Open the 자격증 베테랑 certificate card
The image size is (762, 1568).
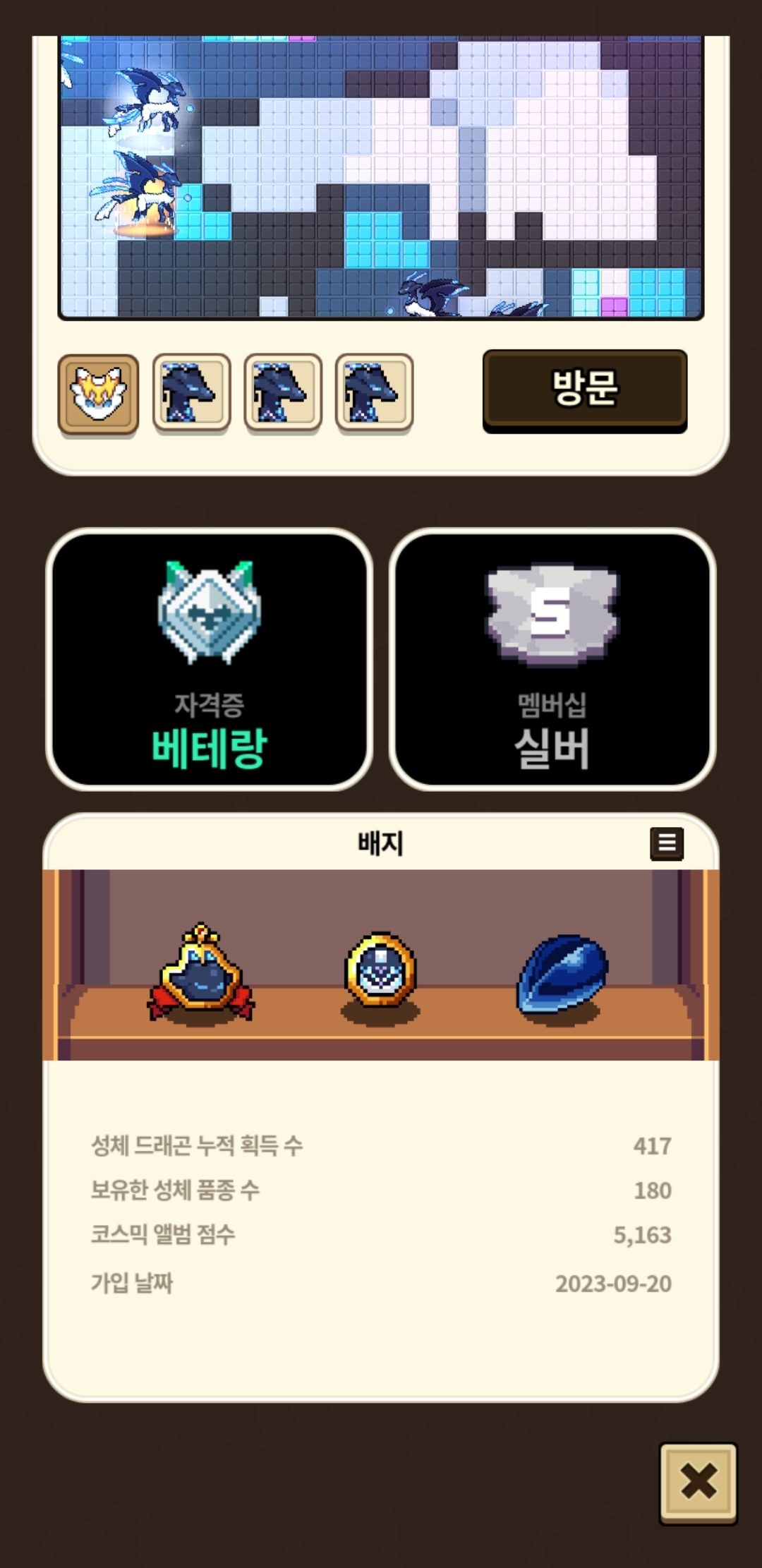pyautogui.click(x=210, y=659)
